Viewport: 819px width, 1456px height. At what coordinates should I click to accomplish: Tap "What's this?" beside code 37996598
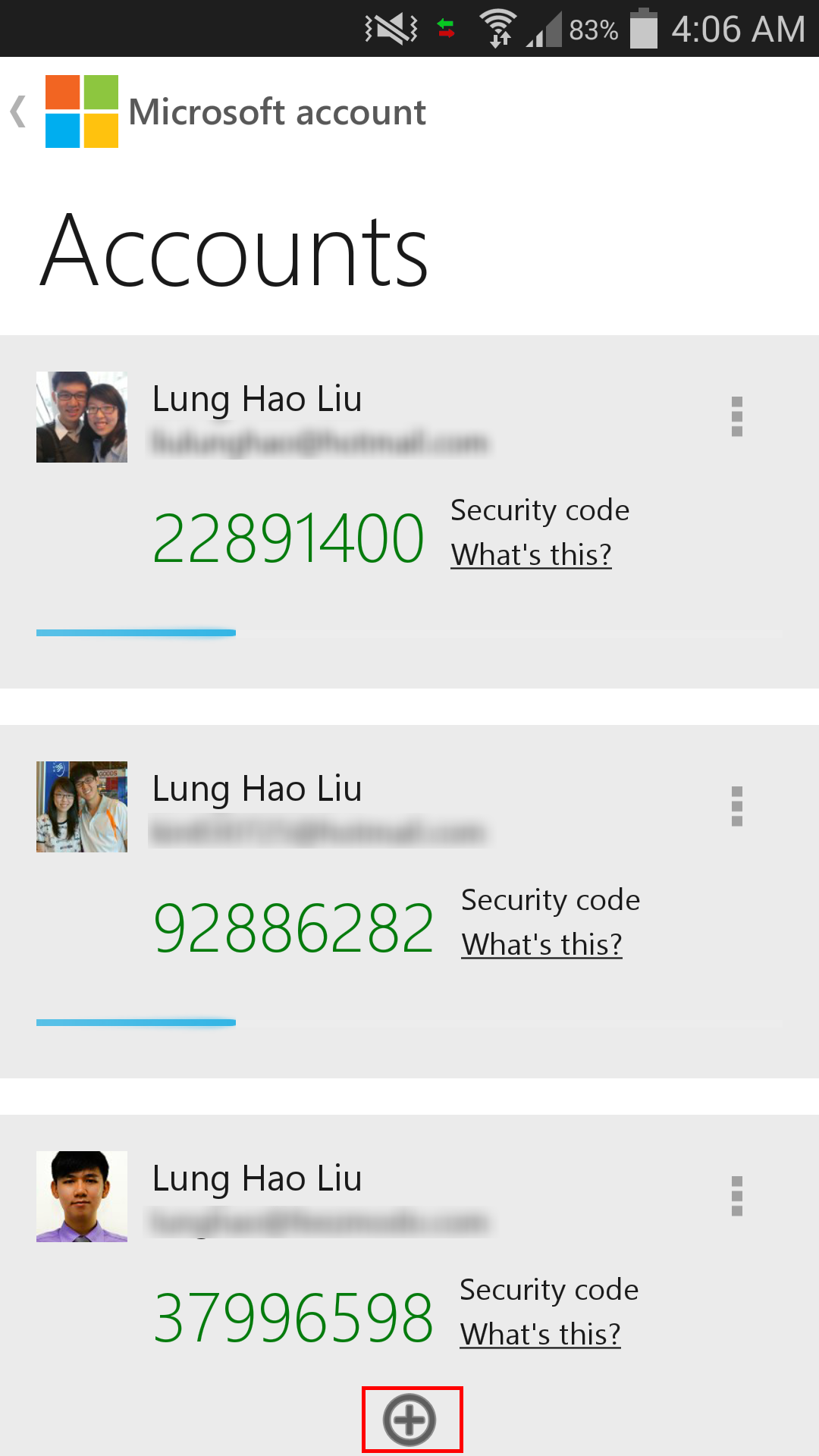click(540, 1335)
